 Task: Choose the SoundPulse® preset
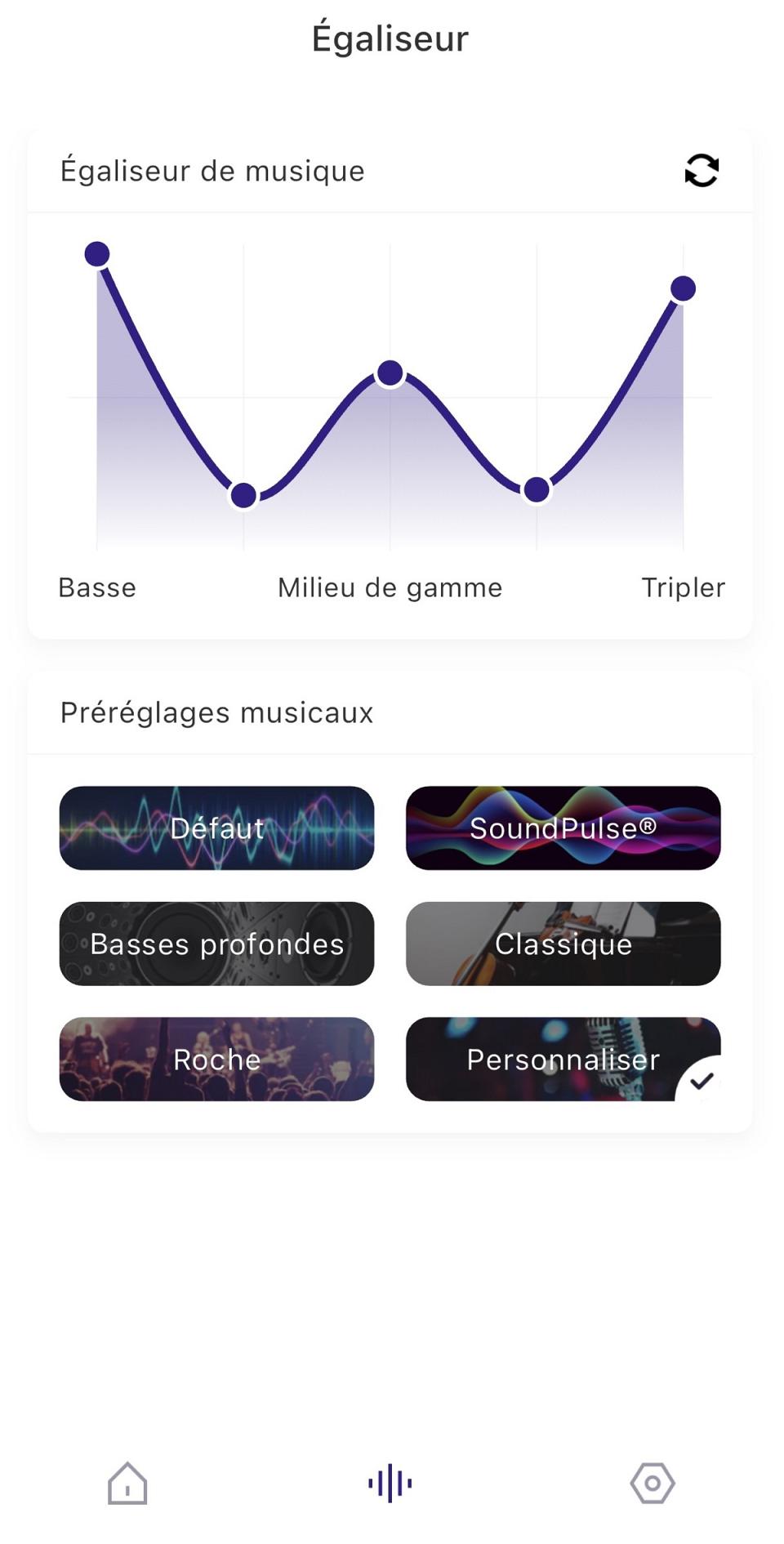(x=563, y=828)
